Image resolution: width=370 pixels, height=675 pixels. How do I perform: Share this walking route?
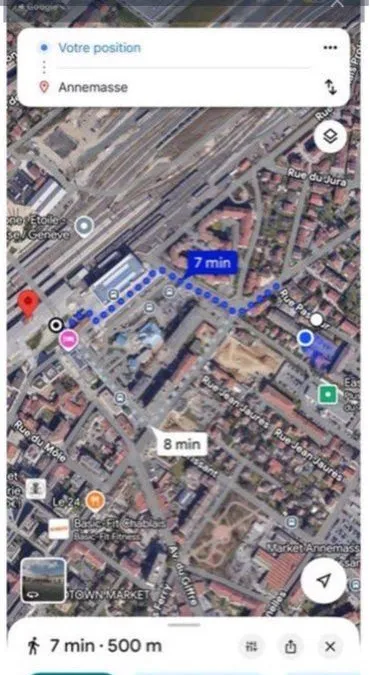291,646
